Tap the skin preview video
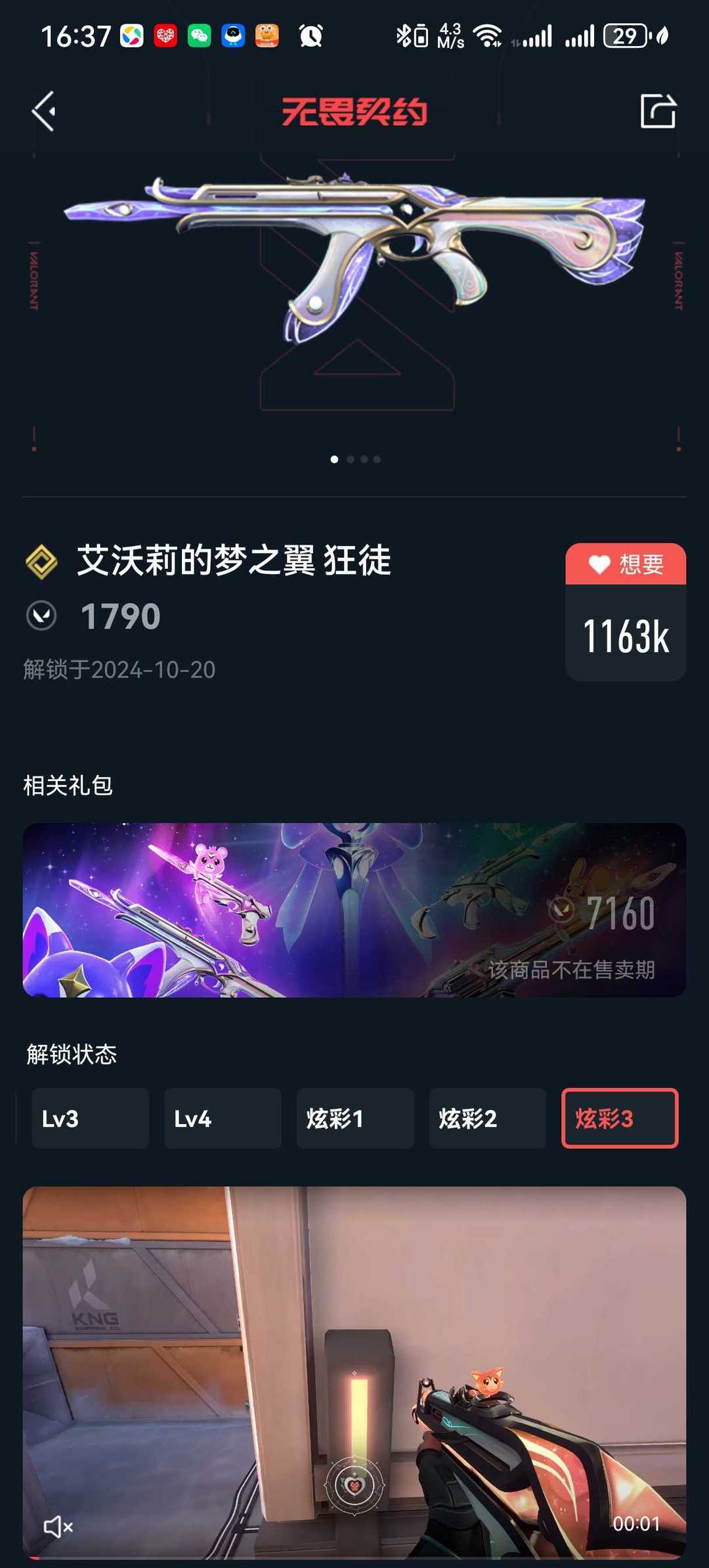 click(x=354, y=1372)
